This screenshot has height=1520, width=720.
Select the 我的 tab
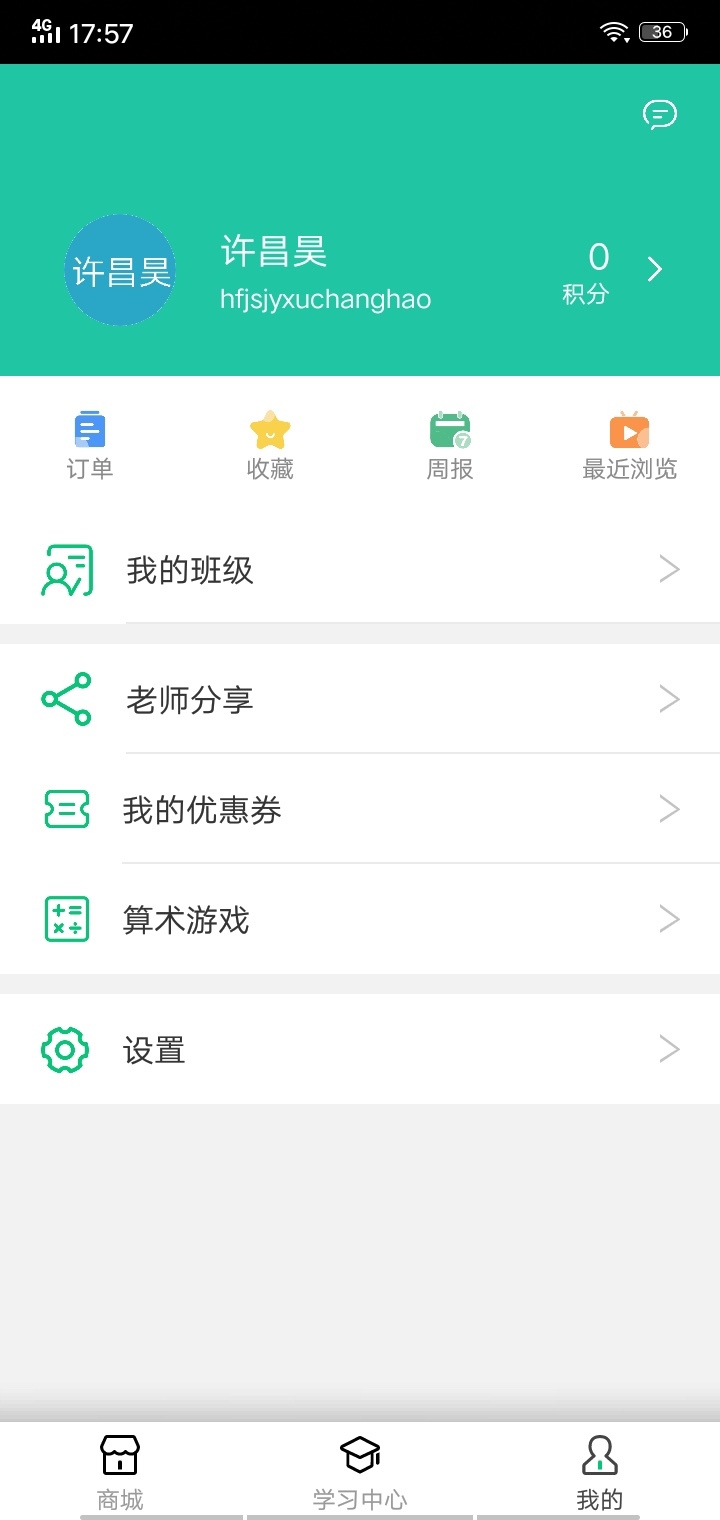click(x=599, y=1471)
